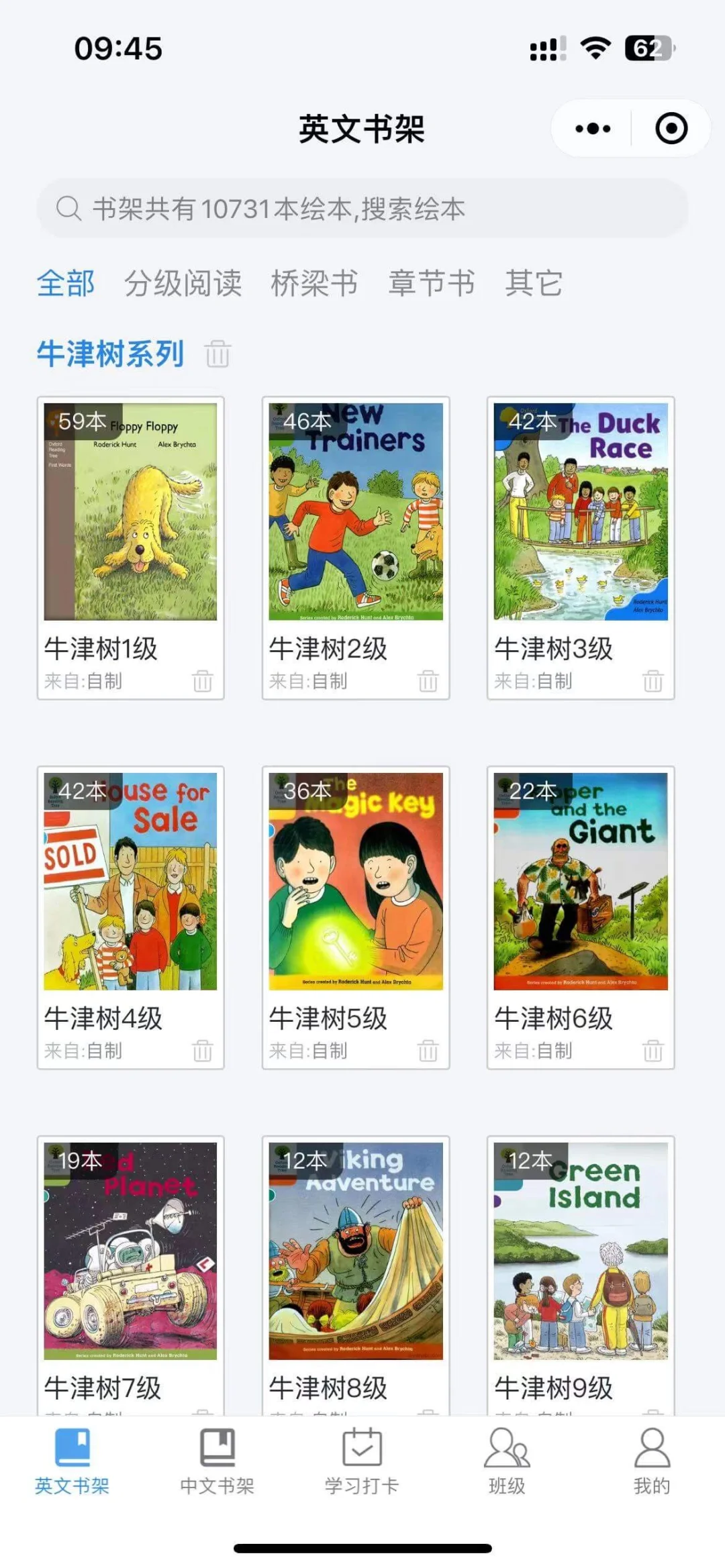Open the 牛津树8级 book set

[x=355, y=1251]
